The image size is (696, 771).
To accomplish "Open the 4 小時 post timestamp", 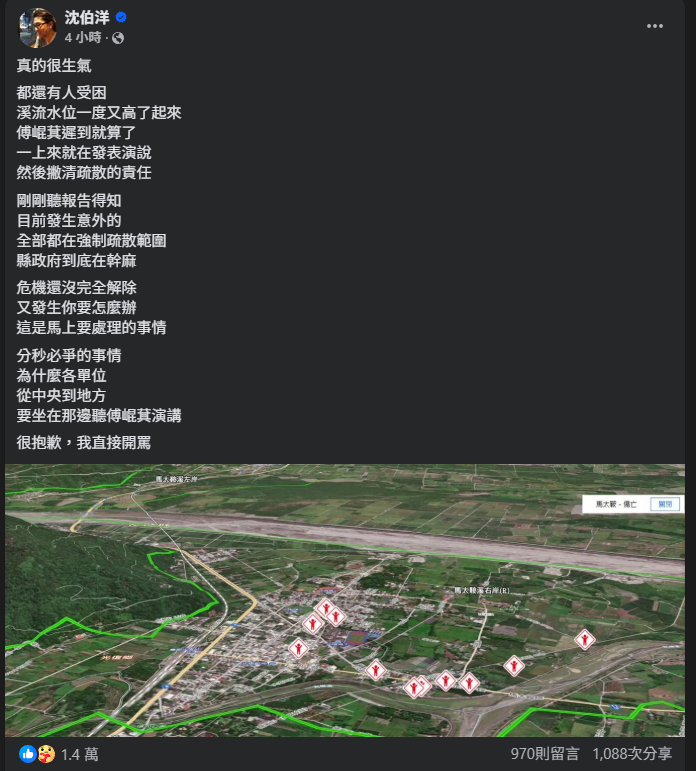I will pyautogui.click(x=83, y=38).
